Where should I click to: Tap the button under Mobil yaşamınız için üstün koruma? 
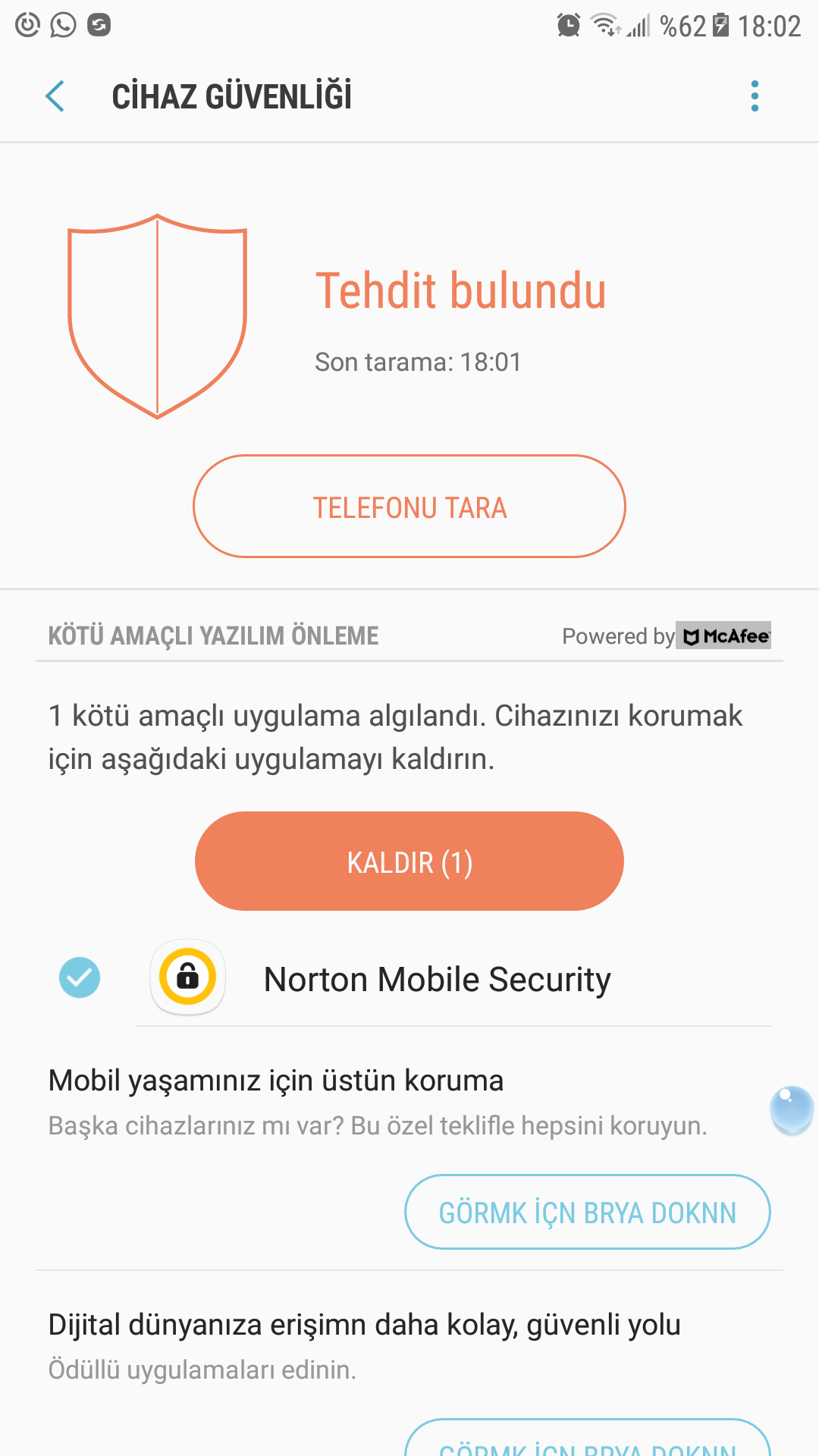pos(587,1212)
